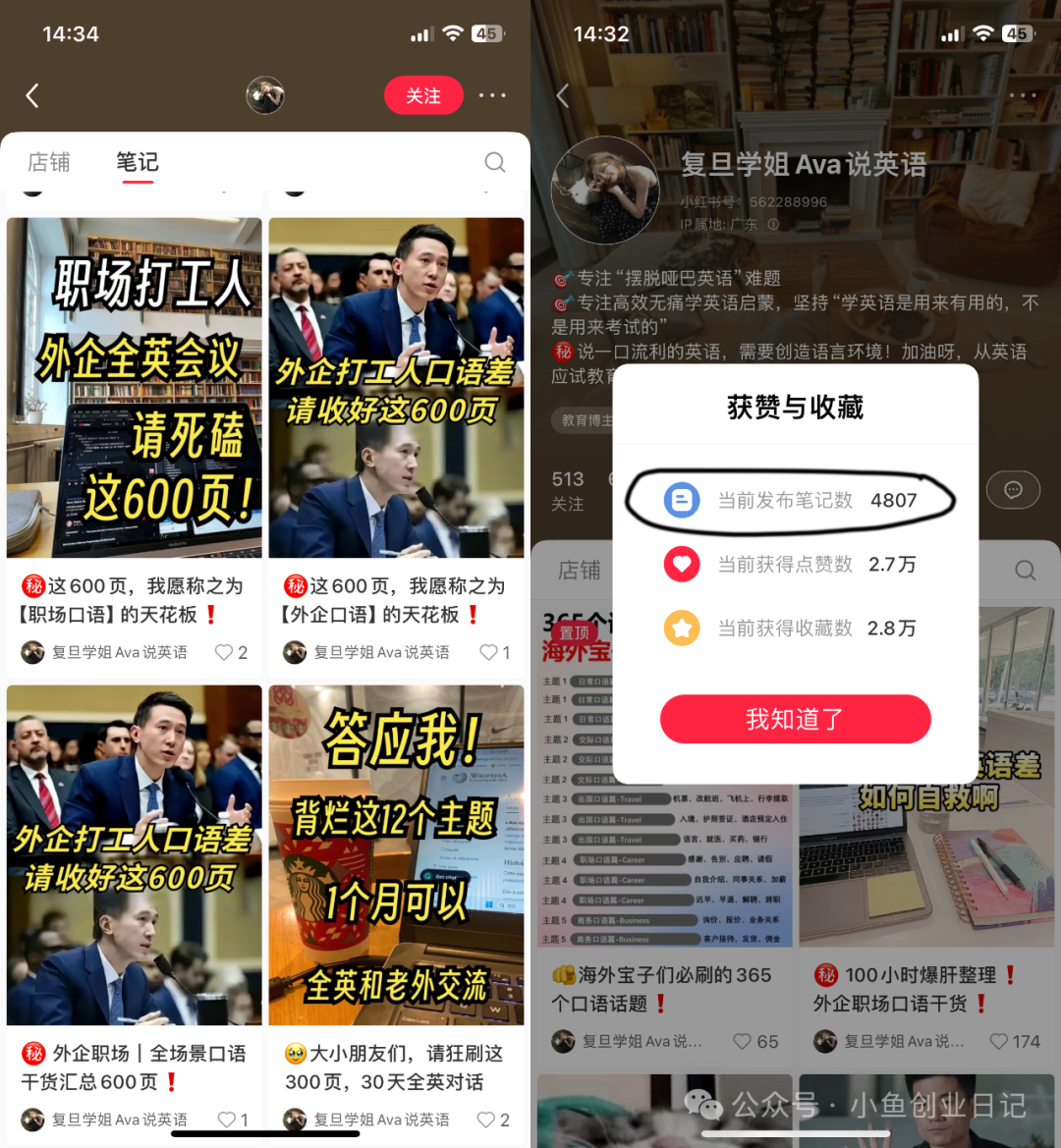
Task: Tap the red 关注 follow button
Action: 423,95
